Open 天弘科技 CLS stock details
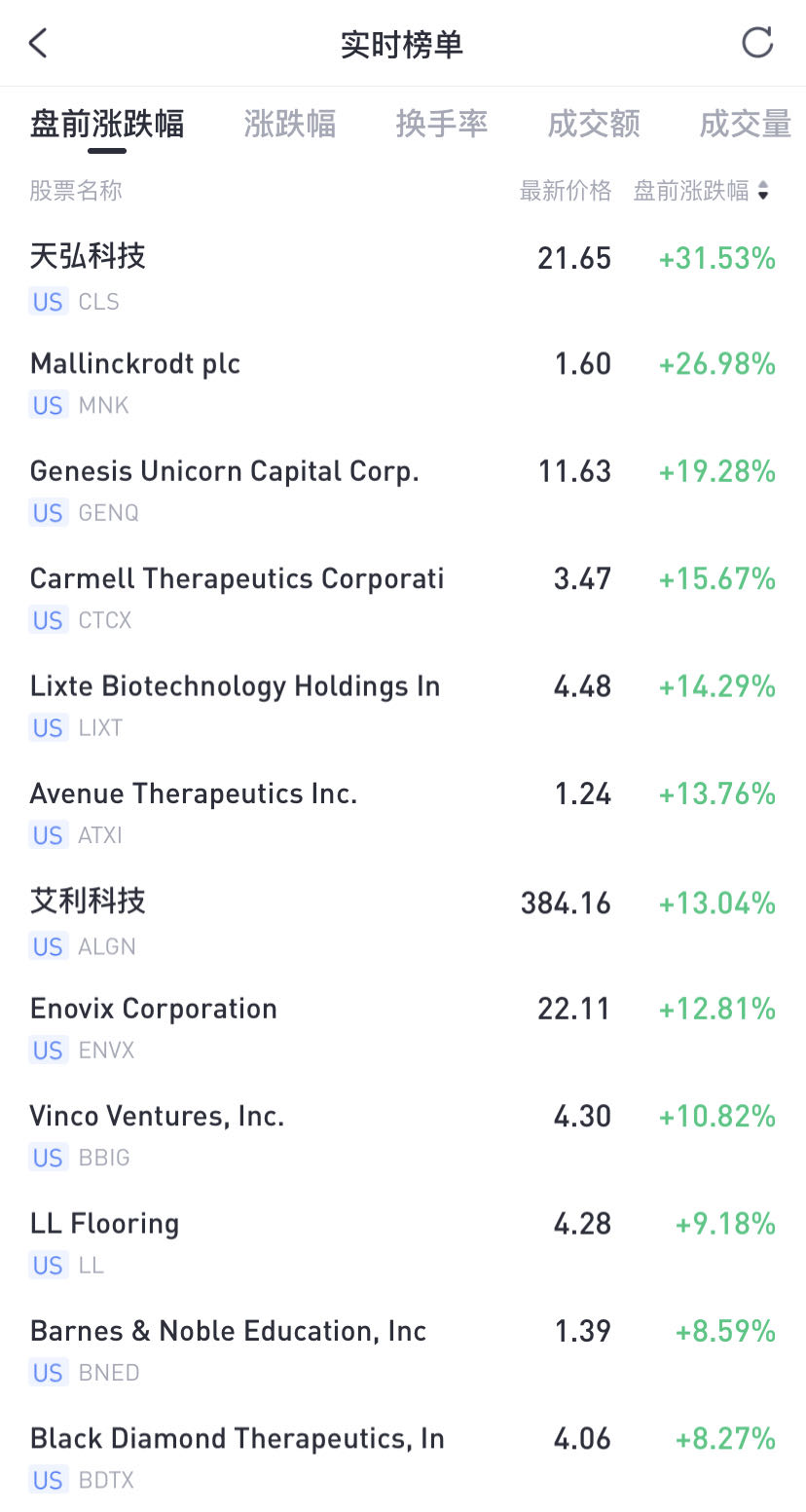The image size is (806, 1512). (x=403, y=277)
